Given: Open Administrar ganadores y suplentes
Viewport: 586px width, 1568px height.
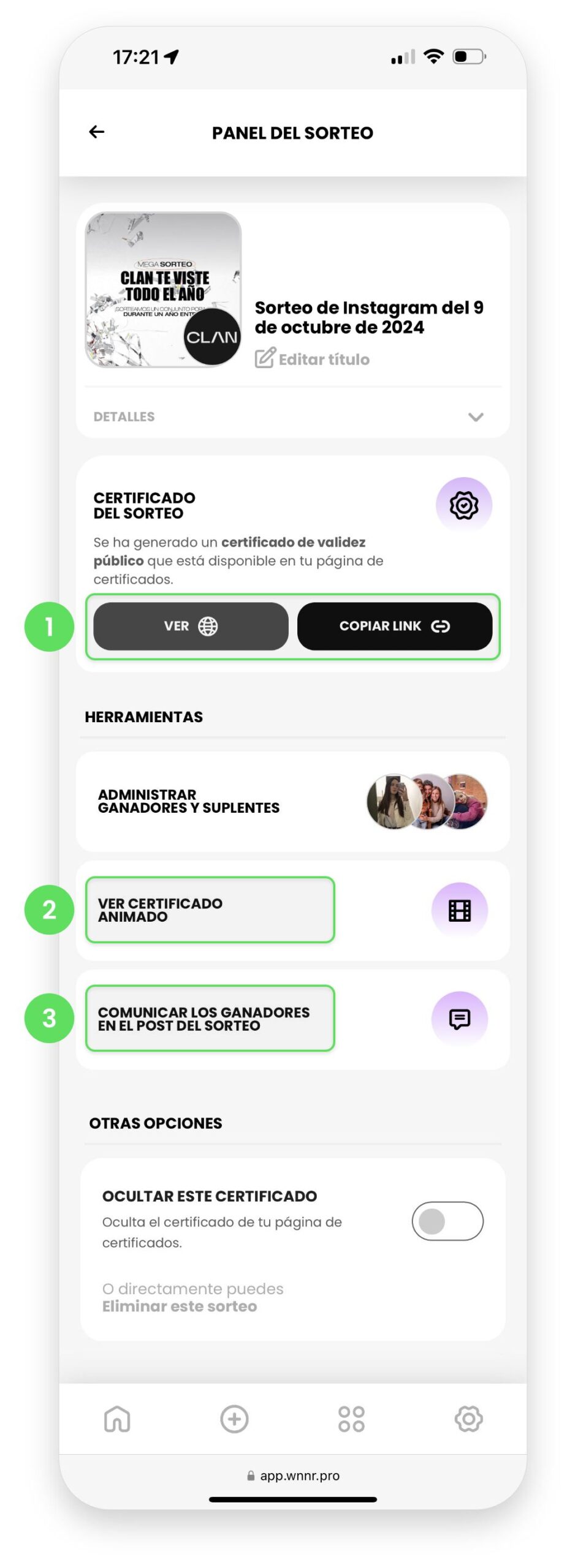Looking at the screenshot, I should click(292, 801).
